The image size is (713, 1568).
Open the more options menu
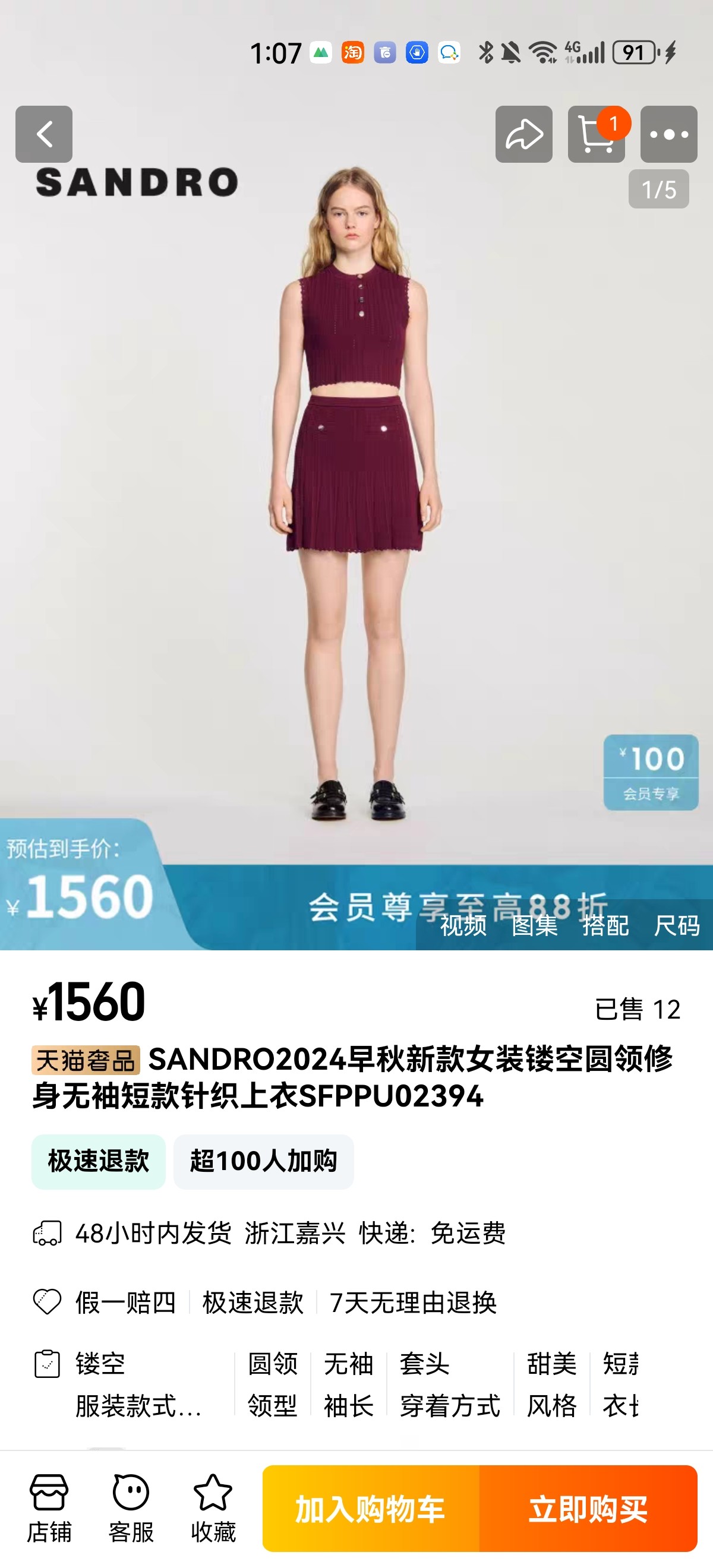668,134
